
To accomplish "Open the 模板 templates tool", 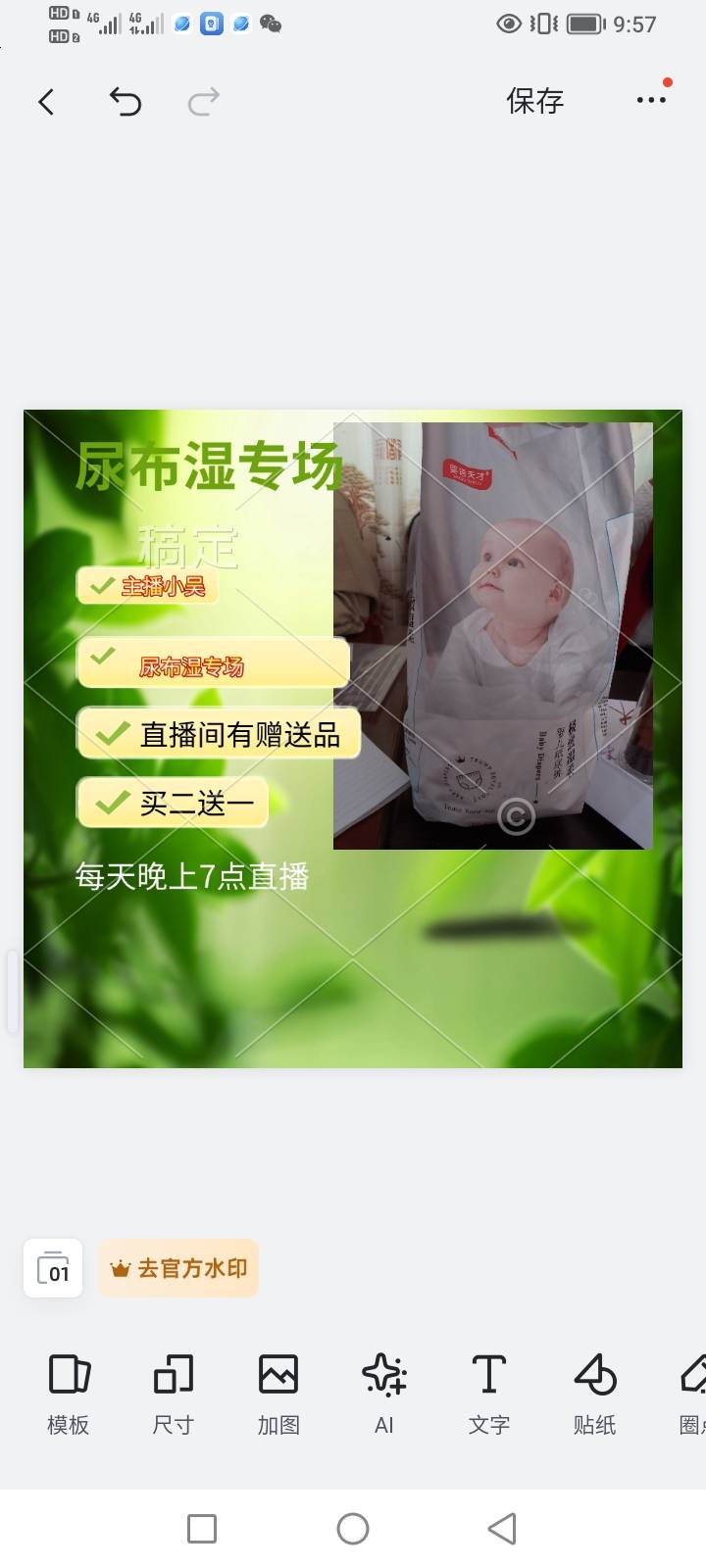I will click(69, 1394).
